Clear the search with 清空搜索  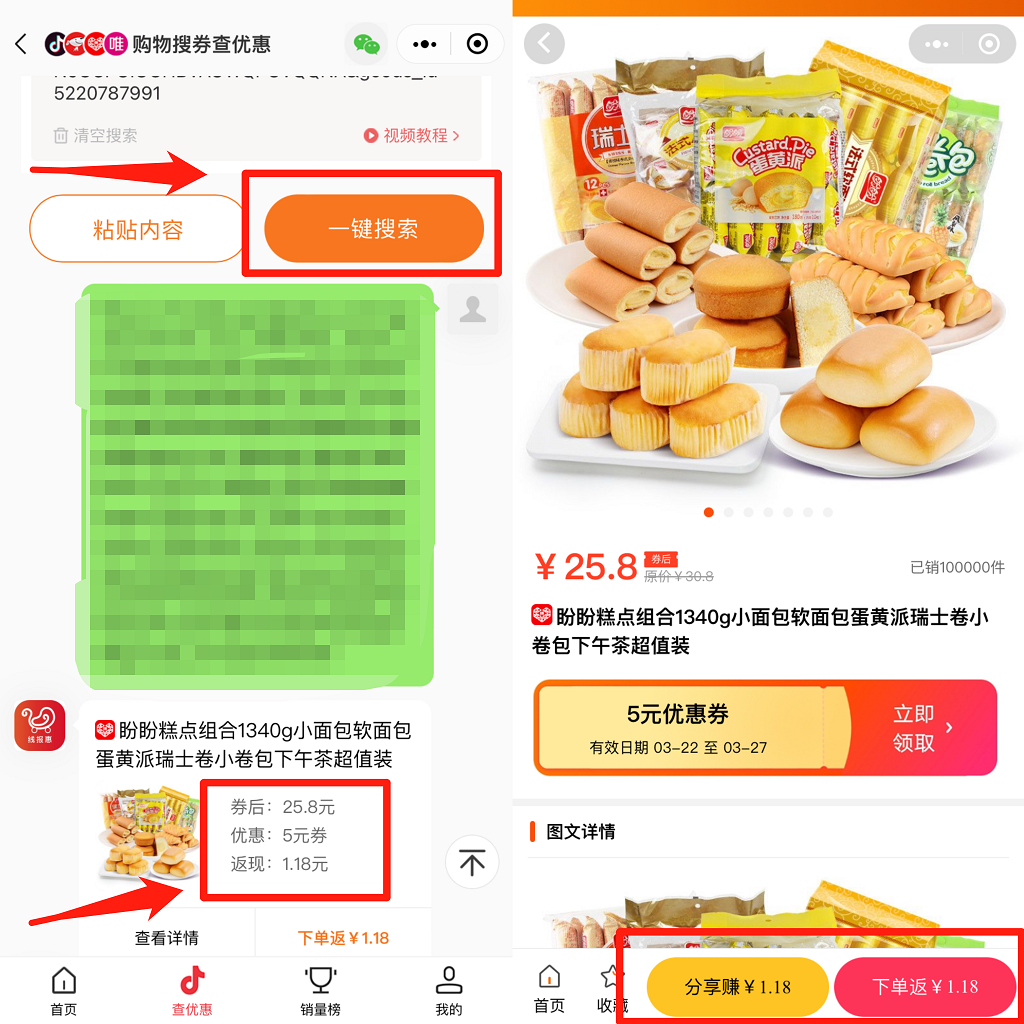[x=96, y=135]
